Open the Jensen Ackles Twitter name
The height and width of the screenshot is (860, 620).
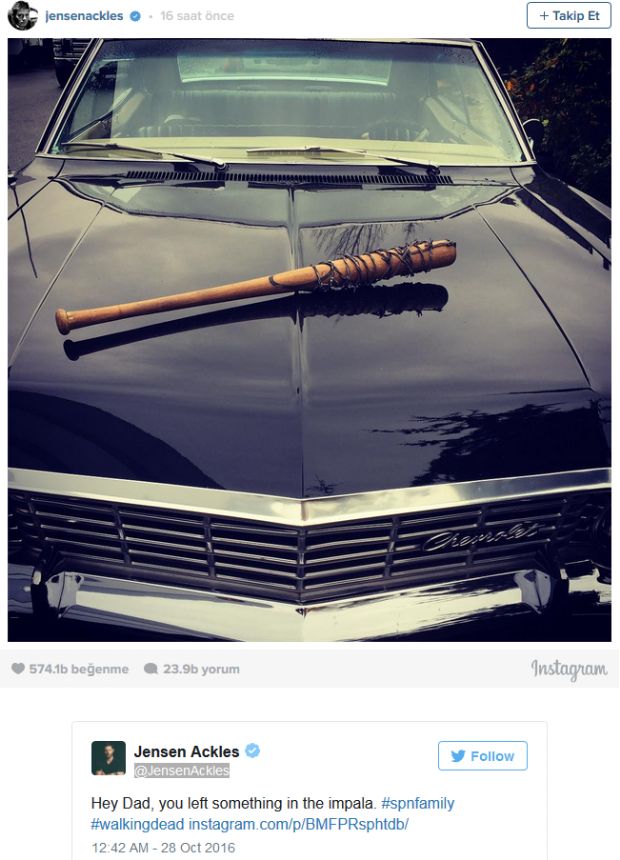[186, 751]
